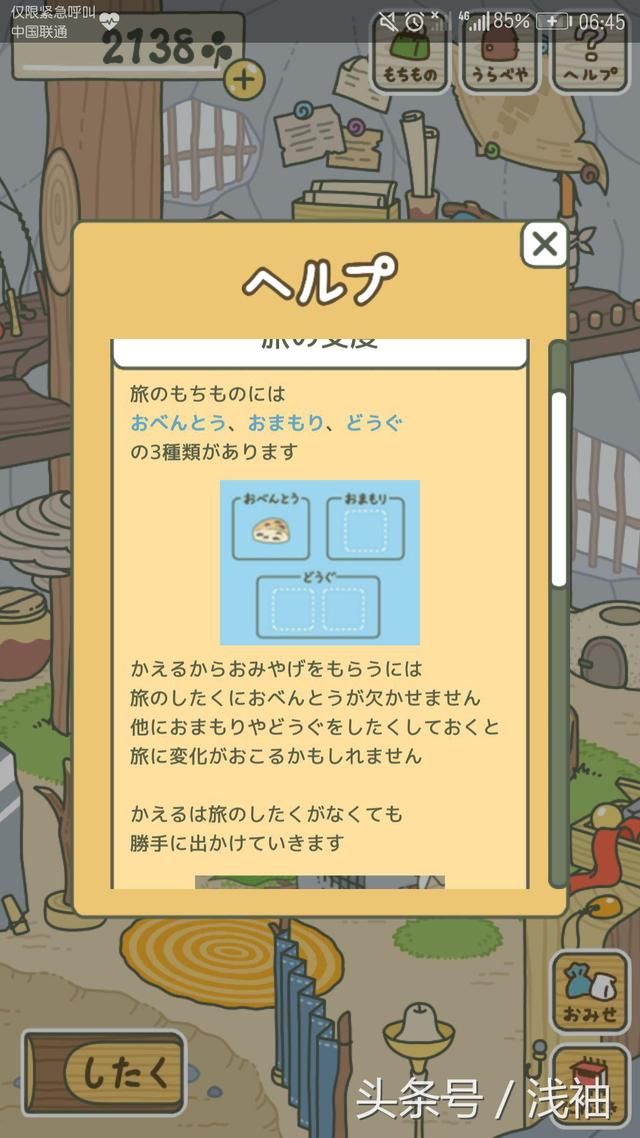Open the おみせ shop button
The height and width of the screenshot is (1138, 640).
(590, 991)
